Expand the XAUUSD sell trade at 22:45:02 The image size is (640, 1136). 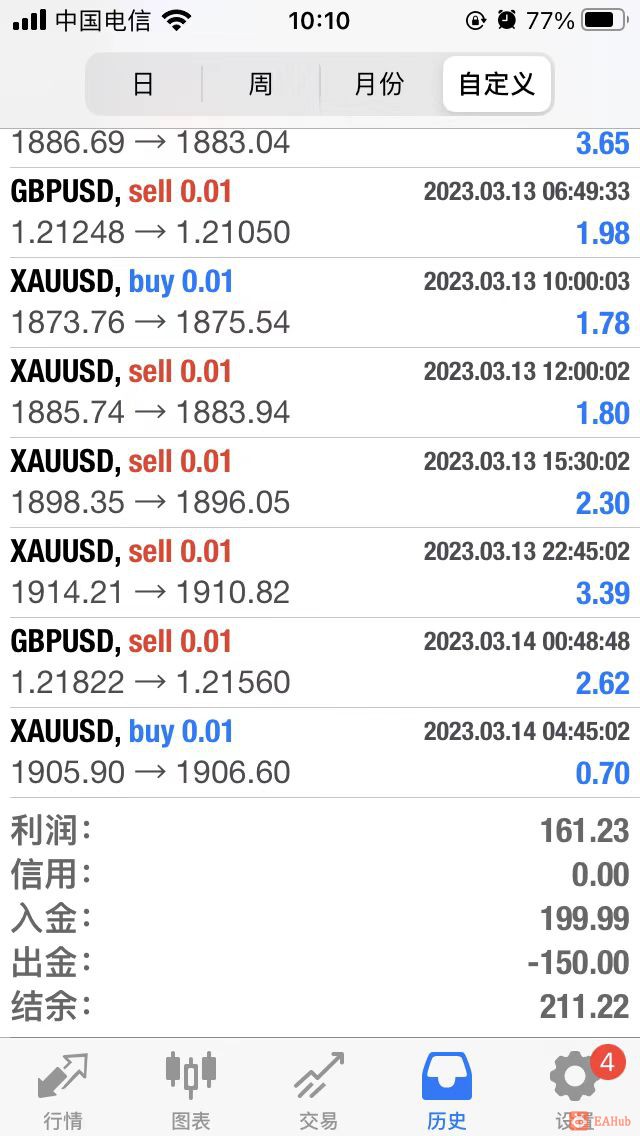click(x=320, y=572)
